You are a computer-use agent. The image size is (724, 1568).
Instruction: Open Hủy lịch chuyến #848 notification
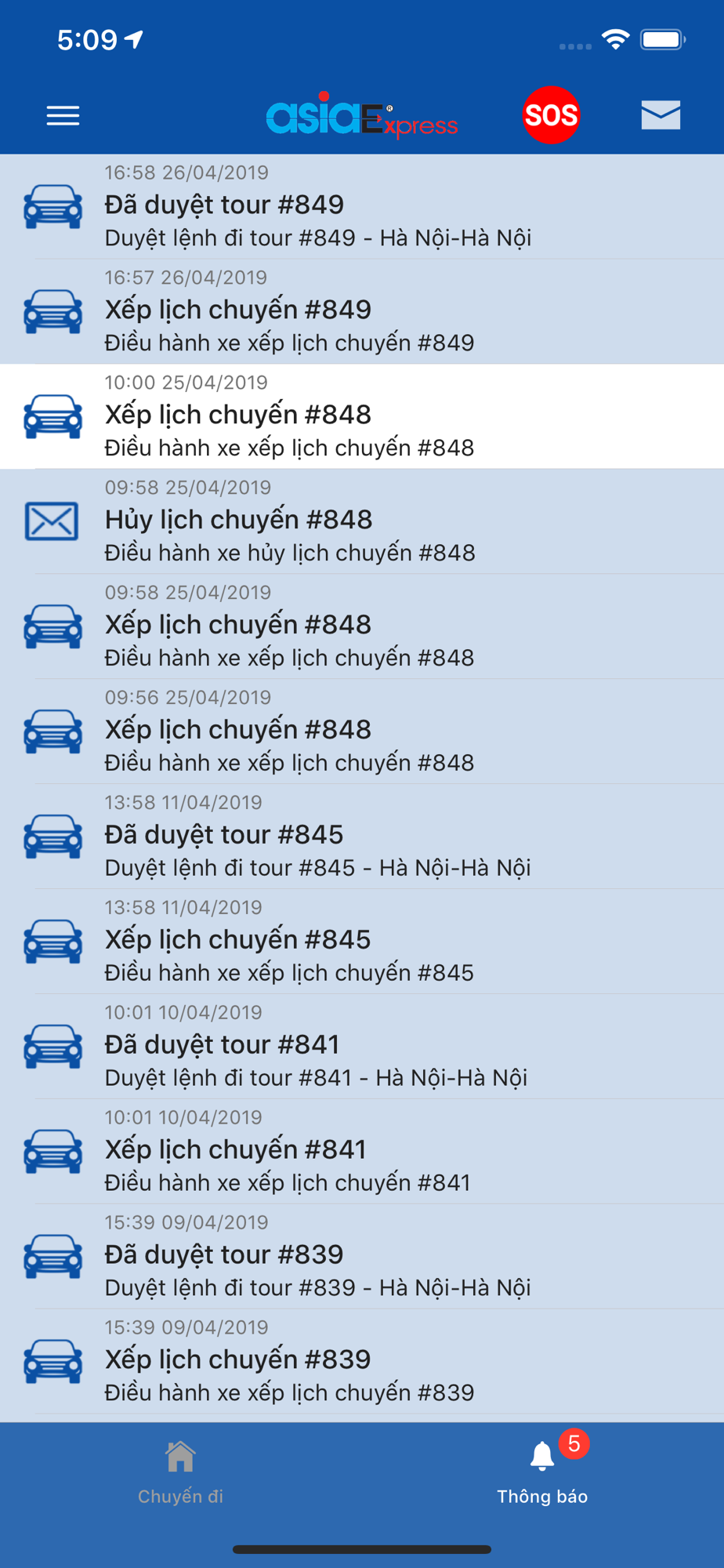tap(362, 522)
